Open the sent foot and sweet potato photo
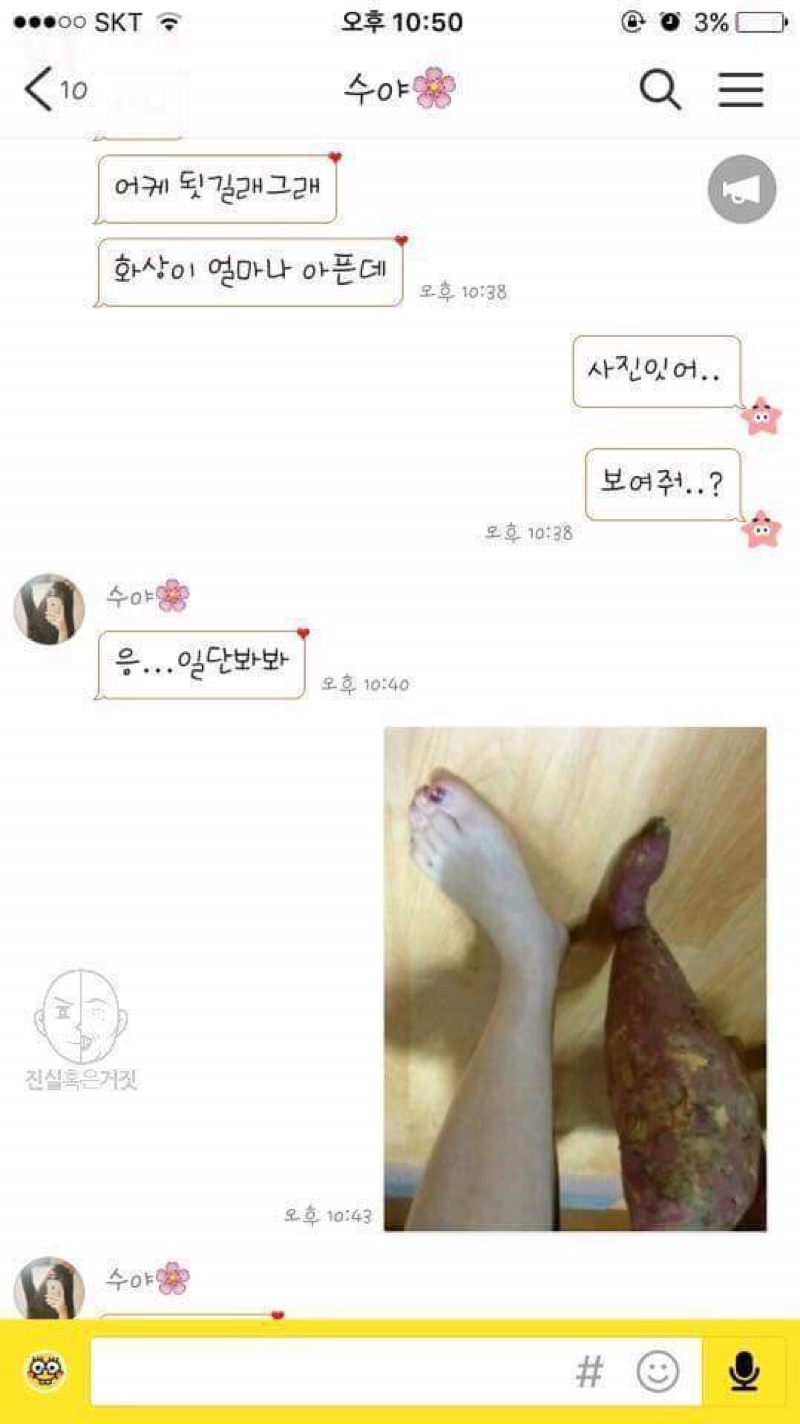Screen dimensions: 800x1424 [575, 978]
